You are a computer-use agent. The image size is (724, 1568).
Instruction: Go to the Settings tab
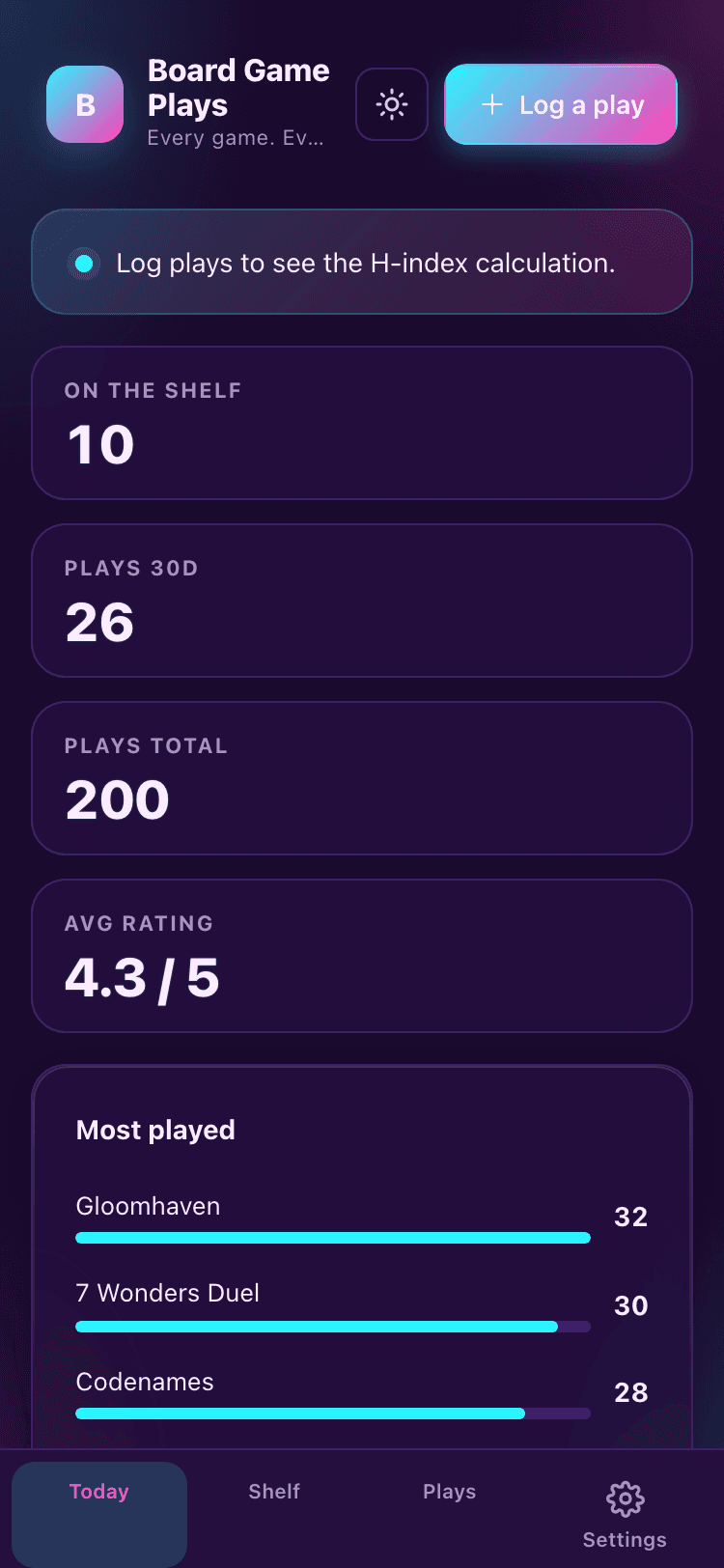pyautogui.click(x=625, y=1514)
